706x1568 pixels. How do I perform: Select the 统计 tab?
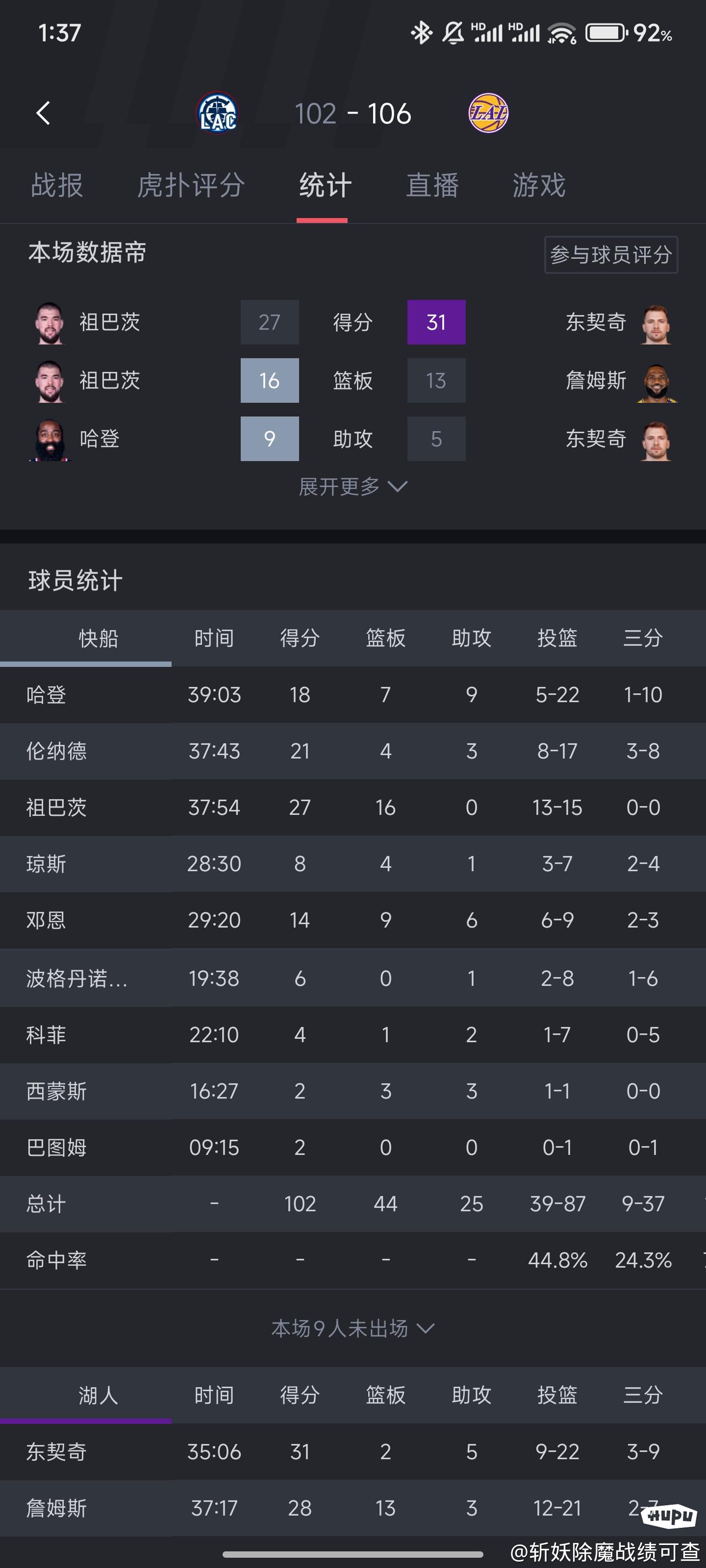[325, 185]
